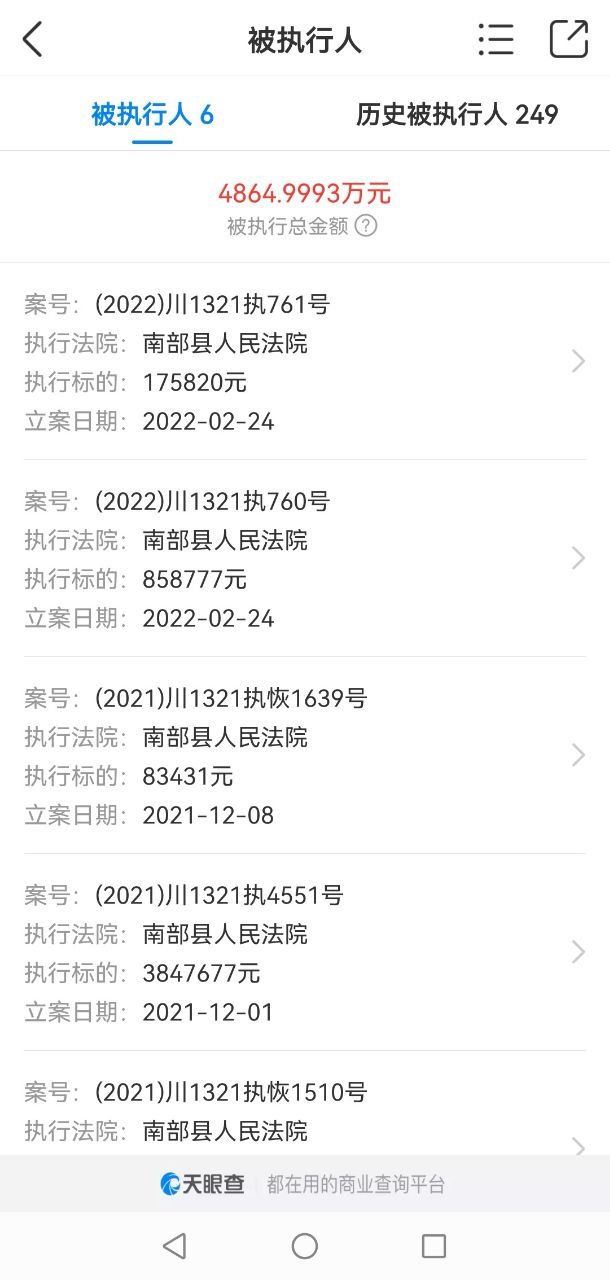Open the system recent apps view

tap(434, 1246)
